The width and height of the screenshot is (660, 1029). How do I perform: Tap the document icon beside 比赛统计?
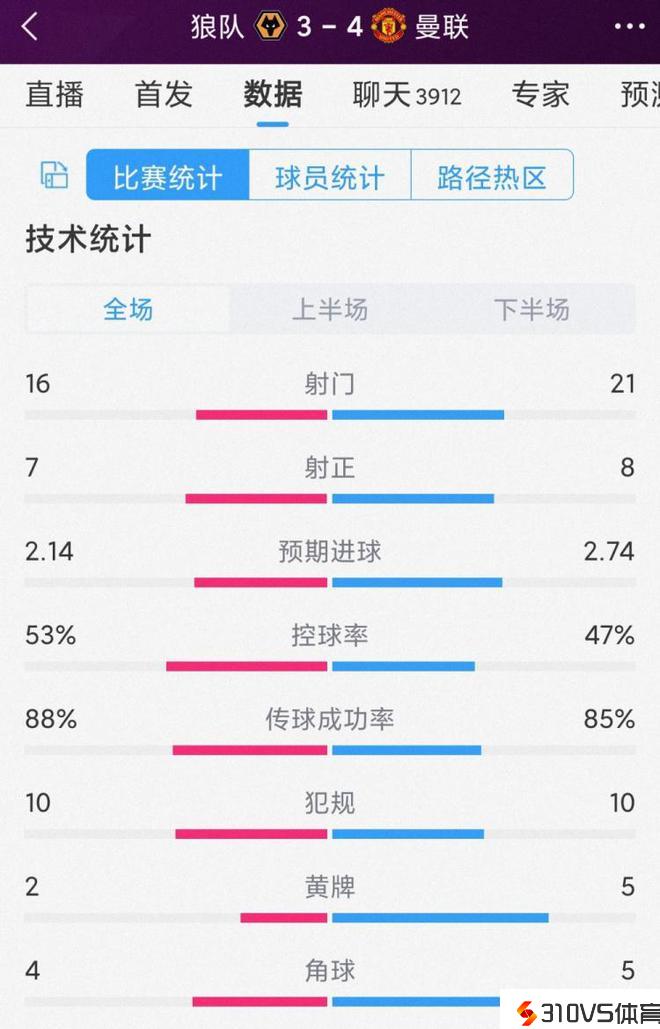54,175
